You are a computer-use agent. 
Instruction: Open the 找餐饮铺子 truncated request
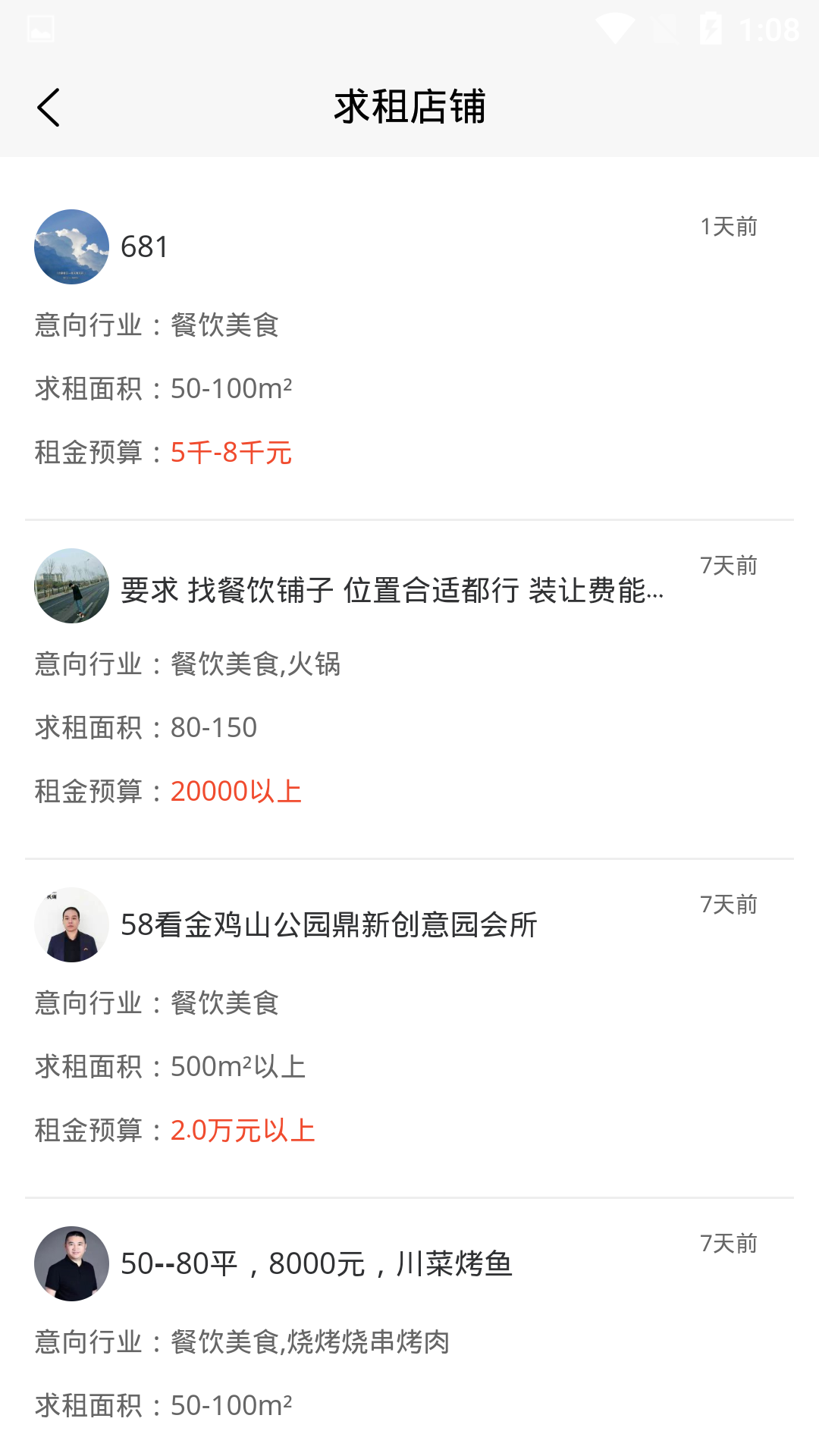[x=391, y=593]
